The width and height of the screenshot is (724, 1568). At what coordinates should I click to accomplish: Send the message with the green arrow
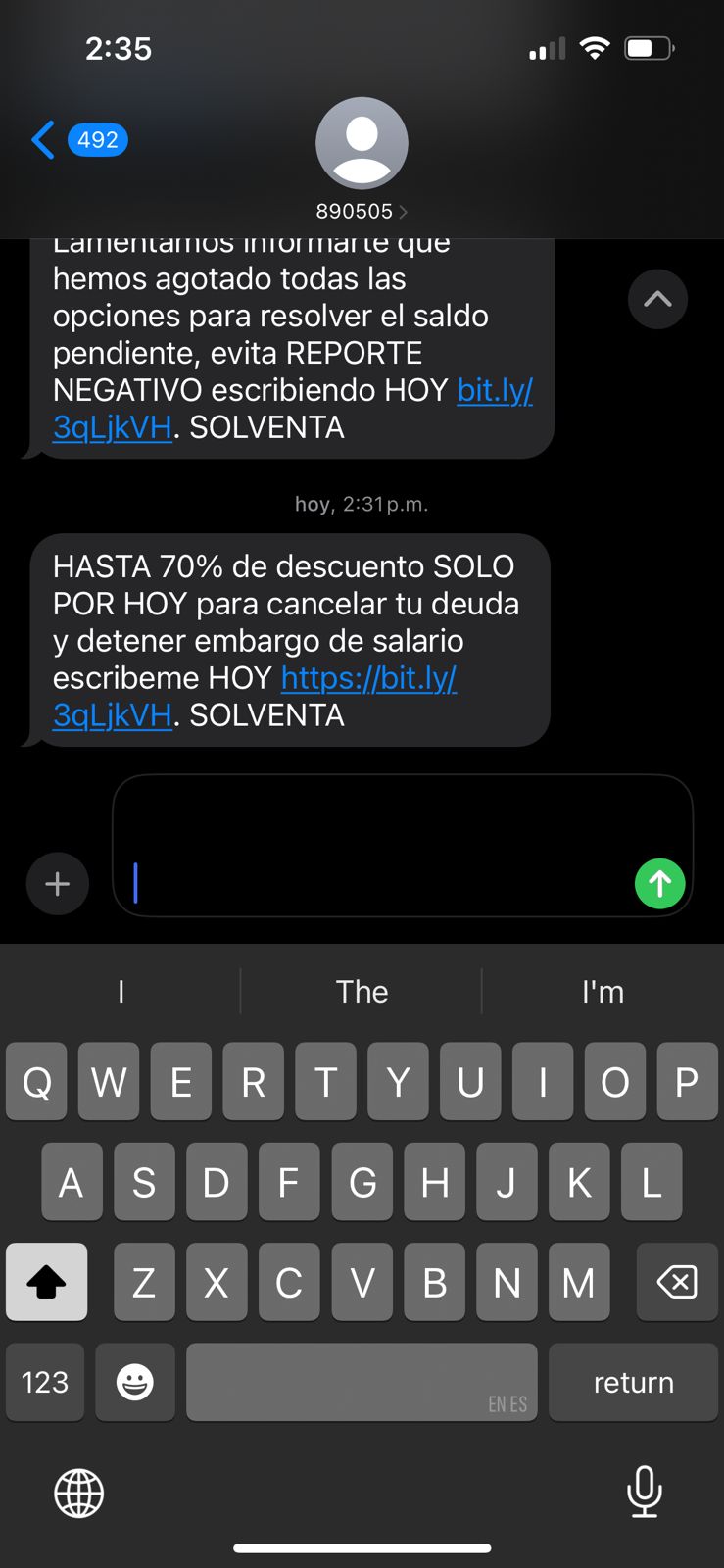(659, 884)
